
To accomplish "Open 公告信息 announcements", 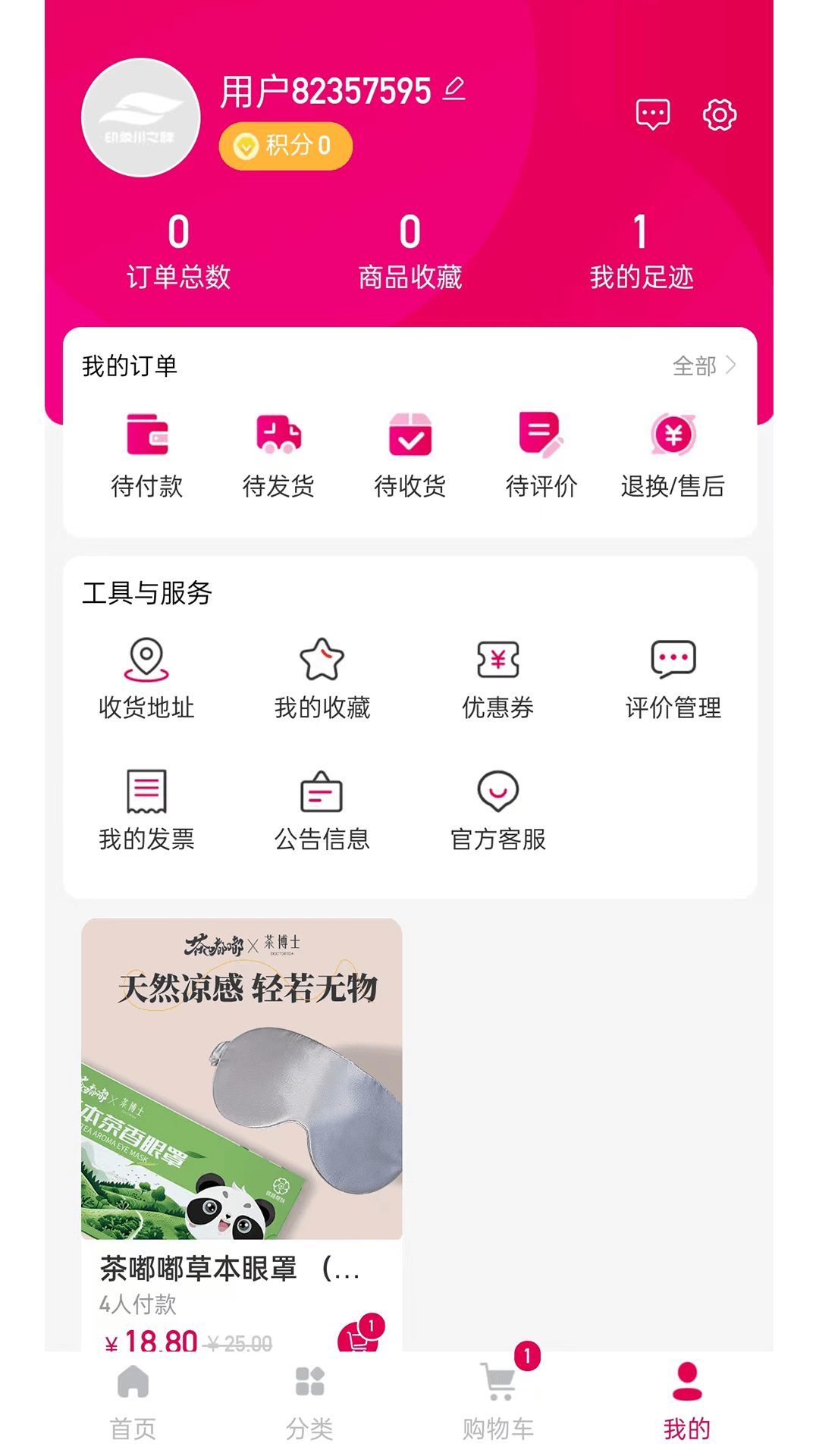I will point(322,808).
